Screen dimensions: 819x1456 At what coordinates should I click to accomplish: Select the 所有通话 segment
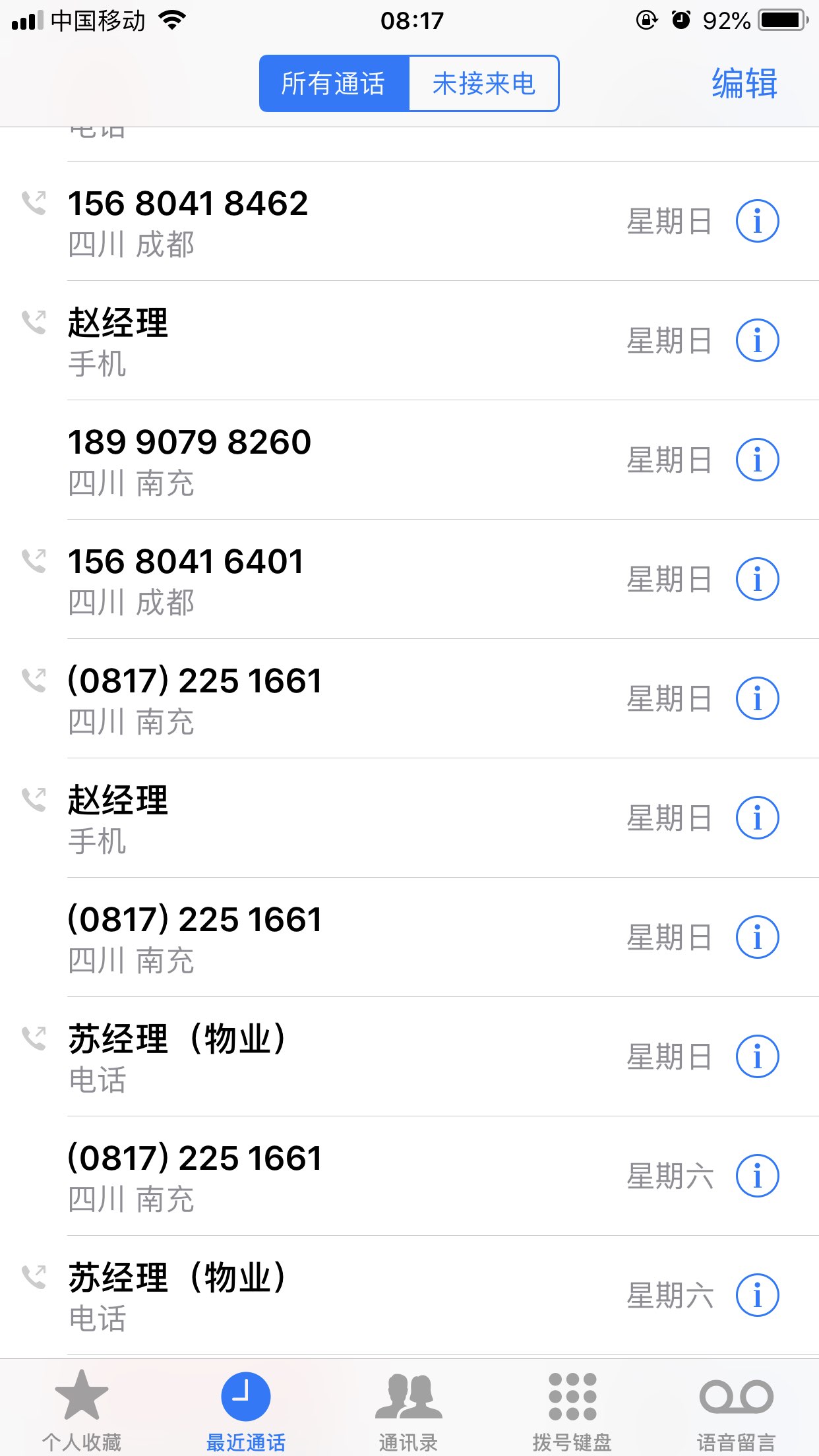point(334,84)
